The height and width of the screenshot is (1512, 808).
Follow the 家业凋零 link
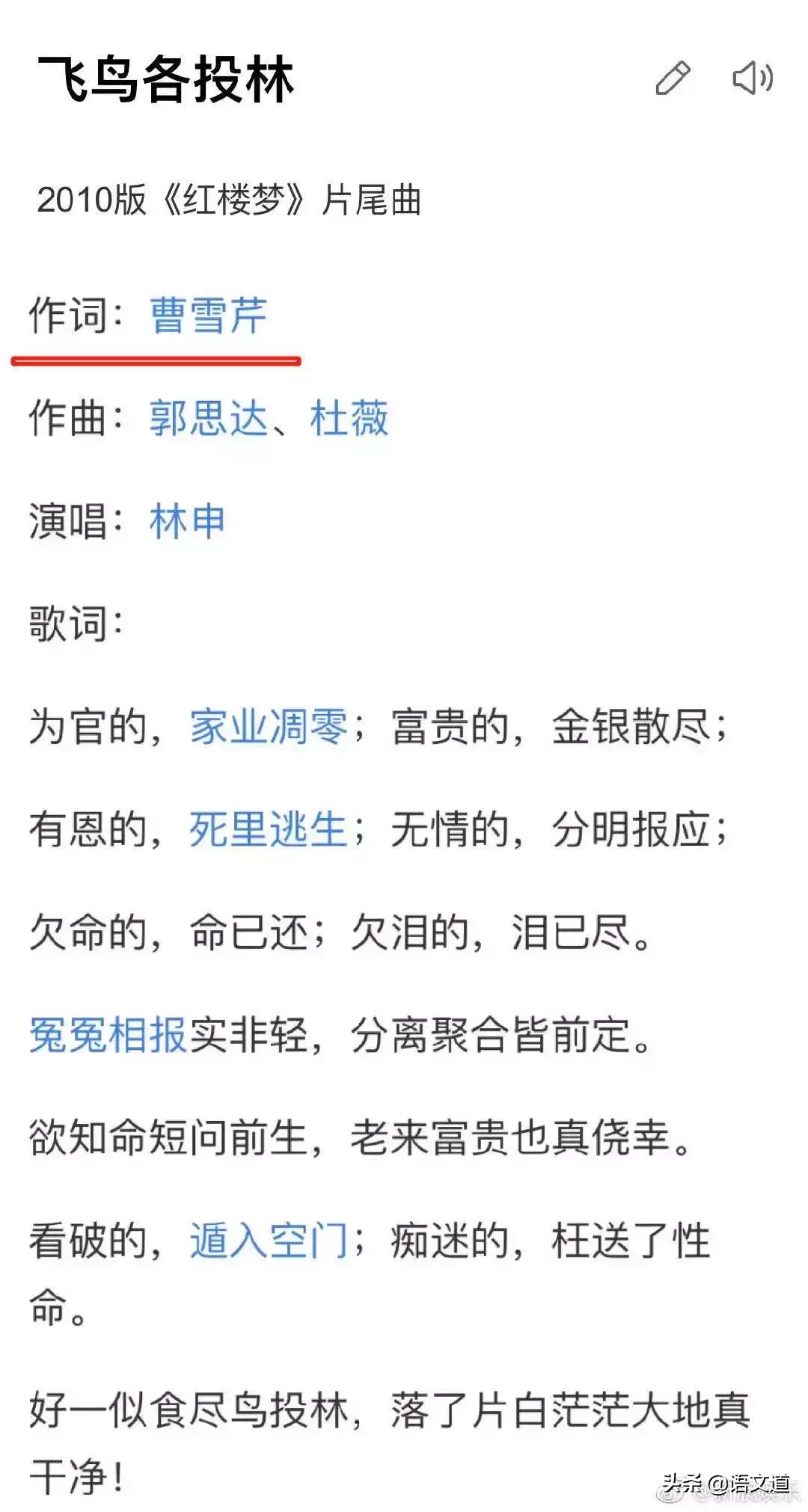click(269, 727)
